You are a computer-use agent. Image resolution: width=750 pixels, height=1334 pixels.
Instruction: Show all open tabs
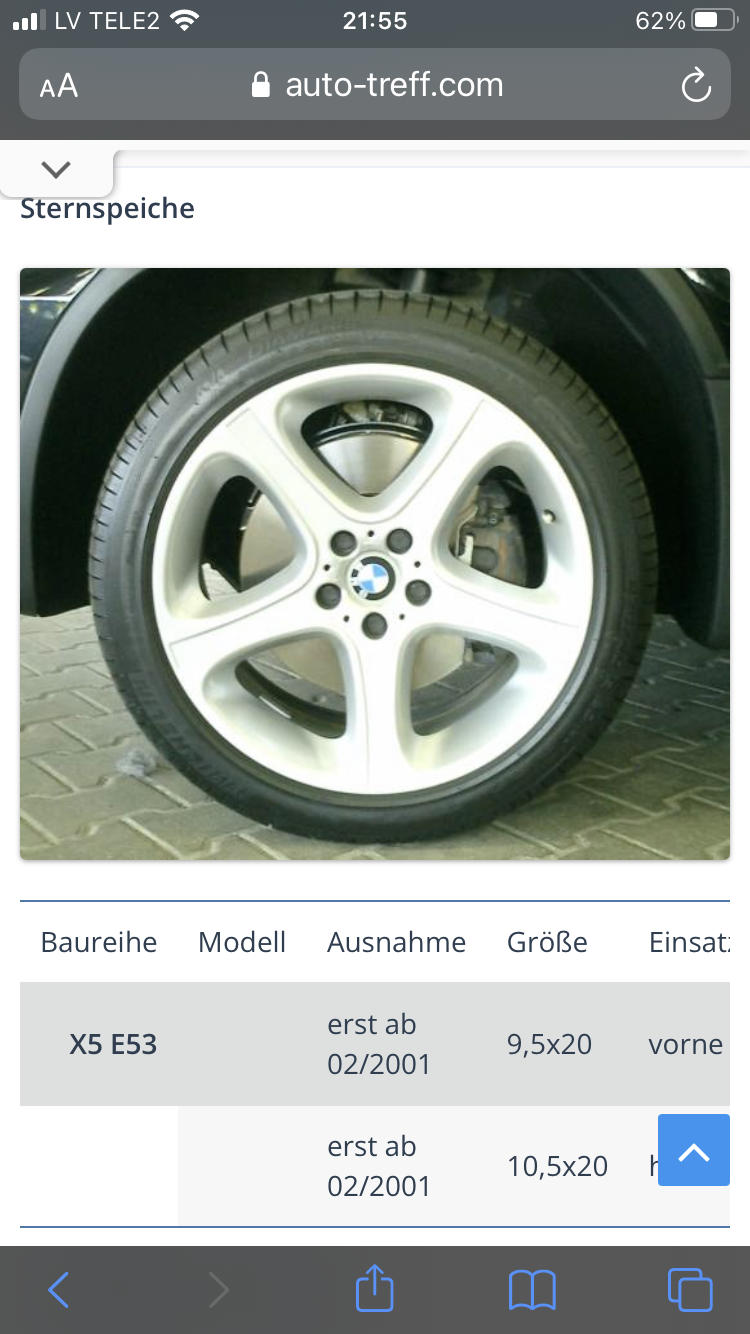(690, 1290)
